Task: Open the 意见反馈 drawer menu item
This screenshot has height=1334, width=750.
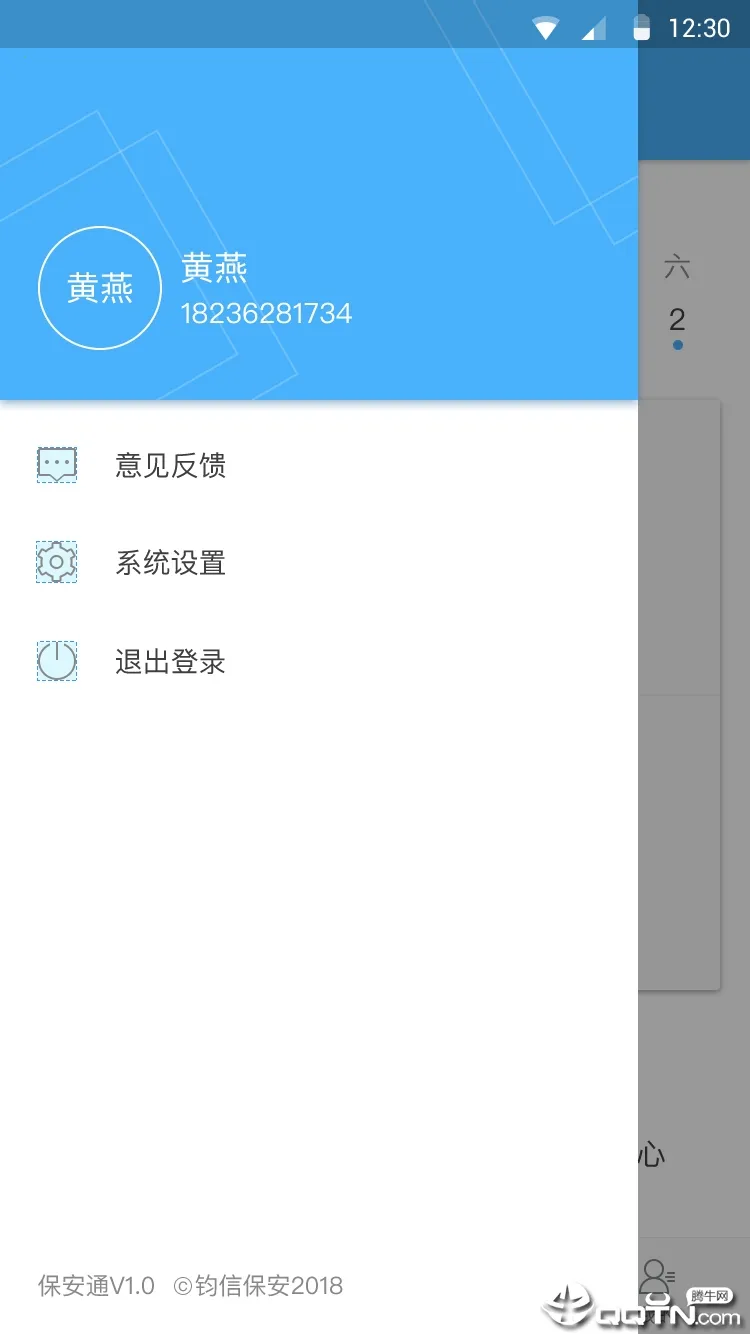Action: 171,464
